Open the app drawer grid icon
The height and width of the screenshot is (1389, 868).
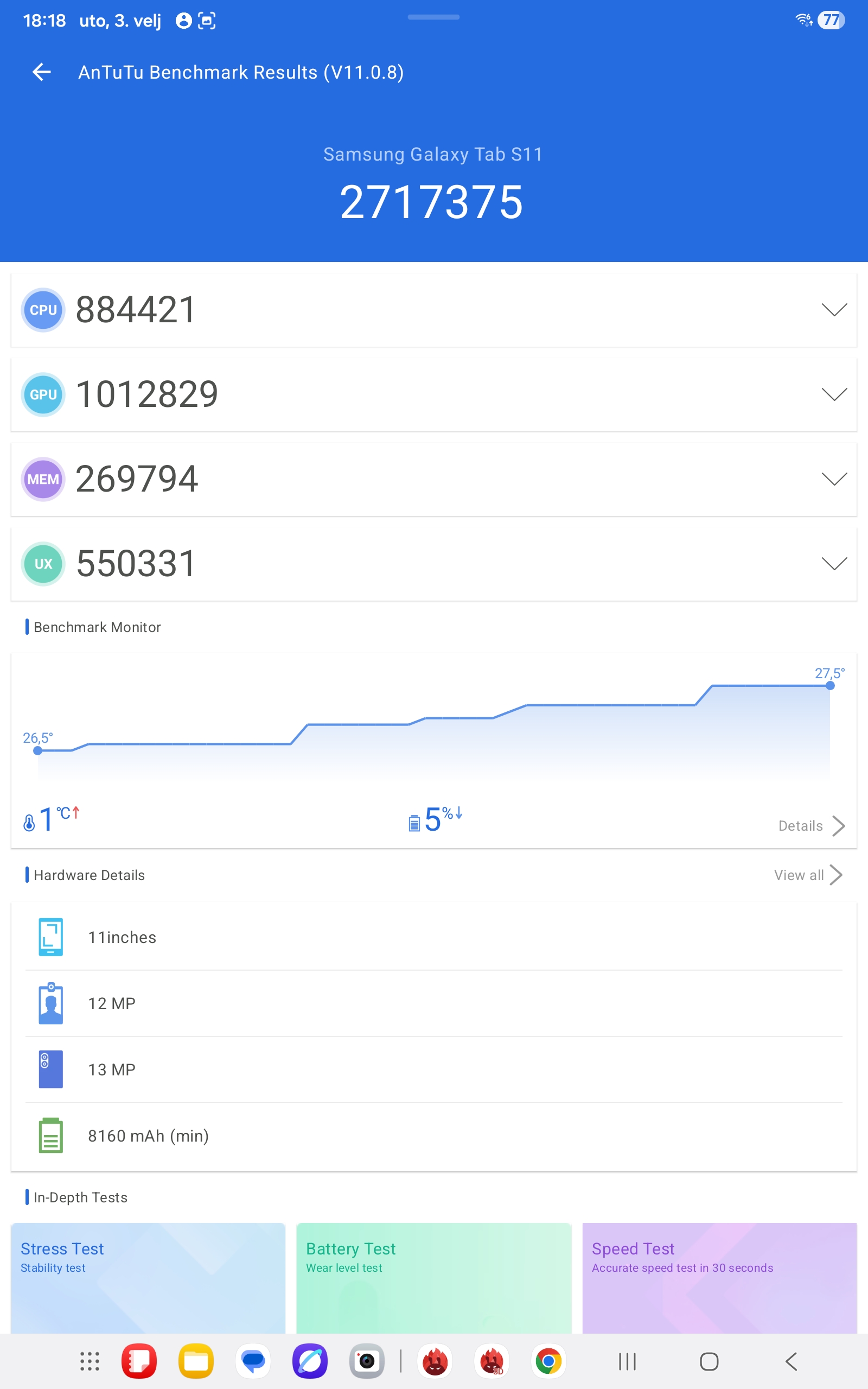[x=90, y=1361]
